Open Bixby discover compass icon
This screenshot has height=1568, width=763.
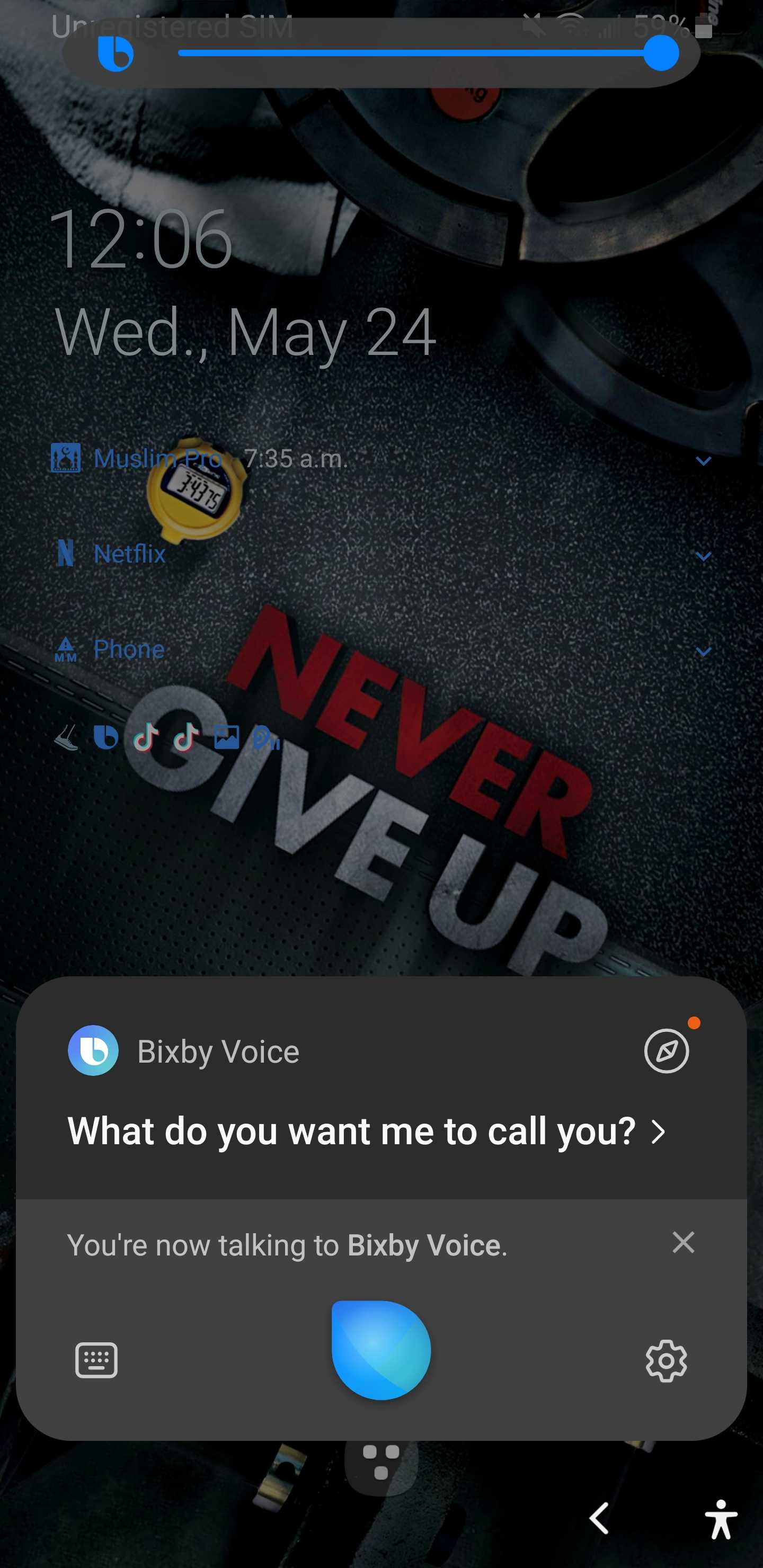pyautogui.click(x=666, y=1051)
